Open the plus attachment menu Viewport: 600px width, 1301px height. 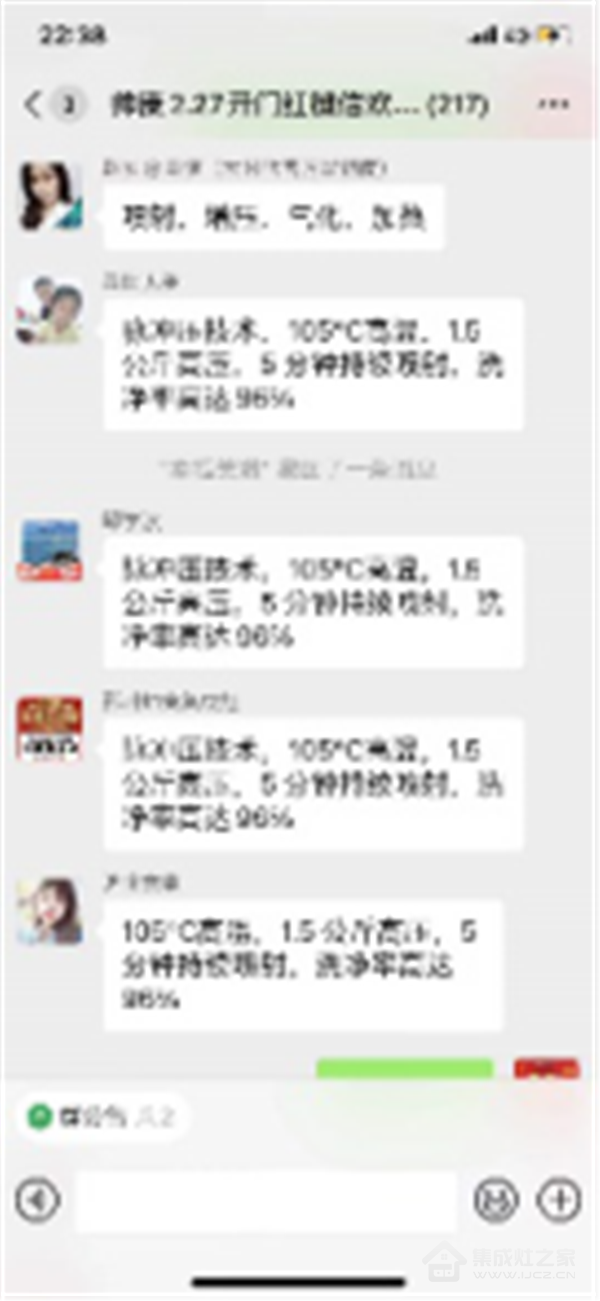coord(558,1200)
